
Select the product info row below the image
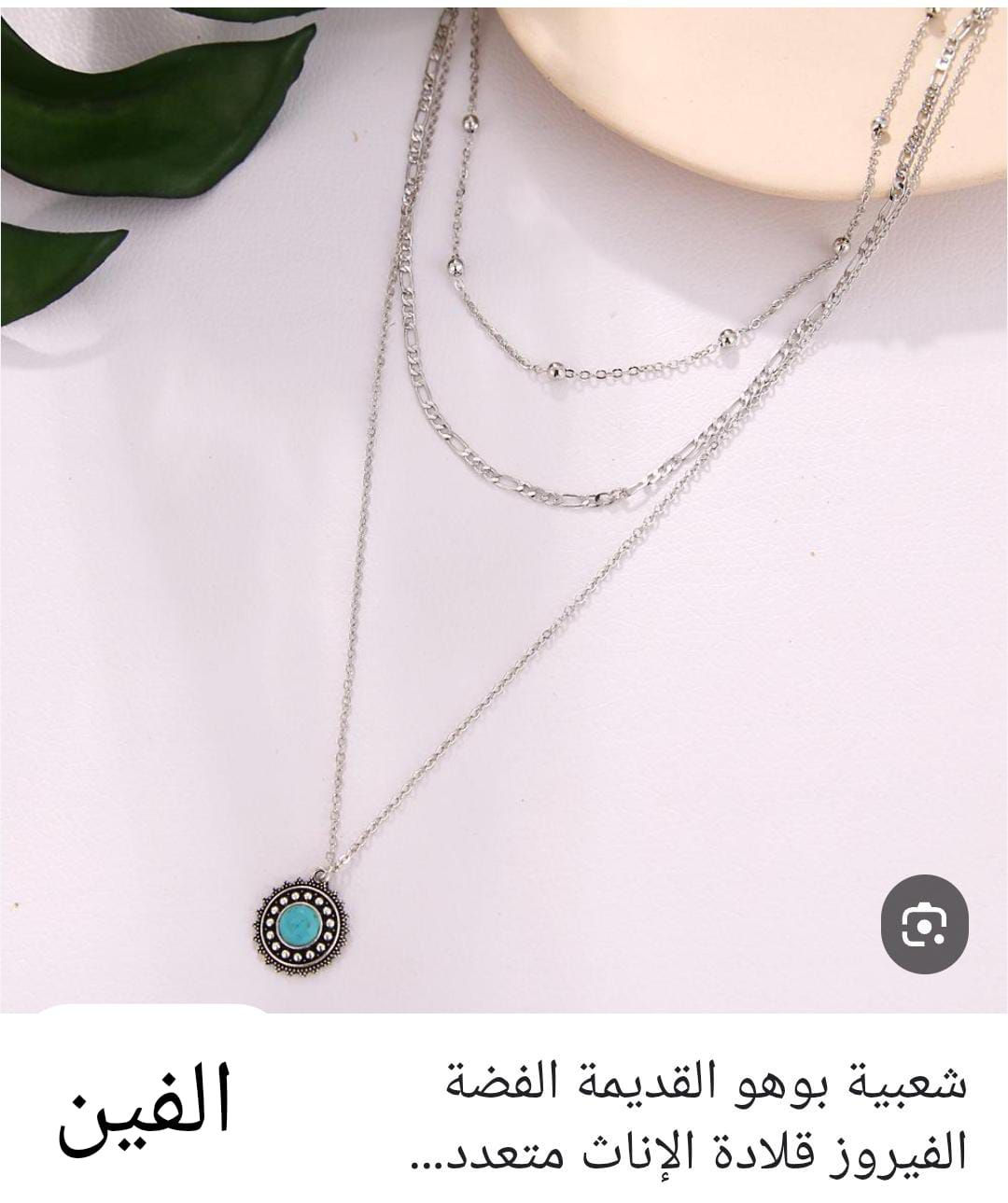(x=504, y=1111)
